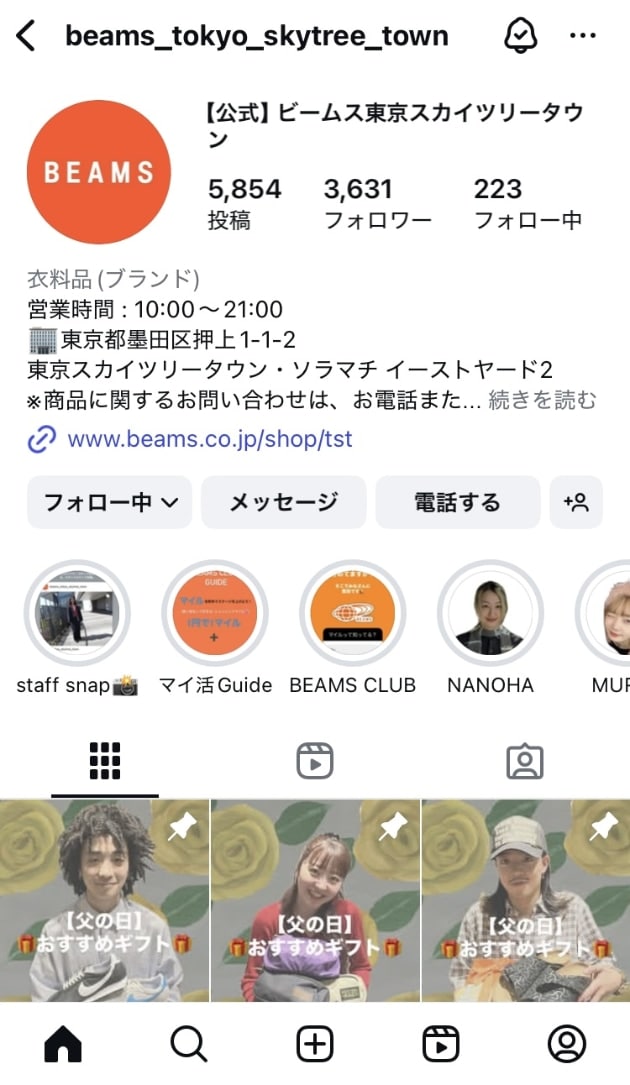Image resolution: width=630 pixels, height=1085 pixels.
Task: Call the store with 電話する
Action: [x=457, y=502]
